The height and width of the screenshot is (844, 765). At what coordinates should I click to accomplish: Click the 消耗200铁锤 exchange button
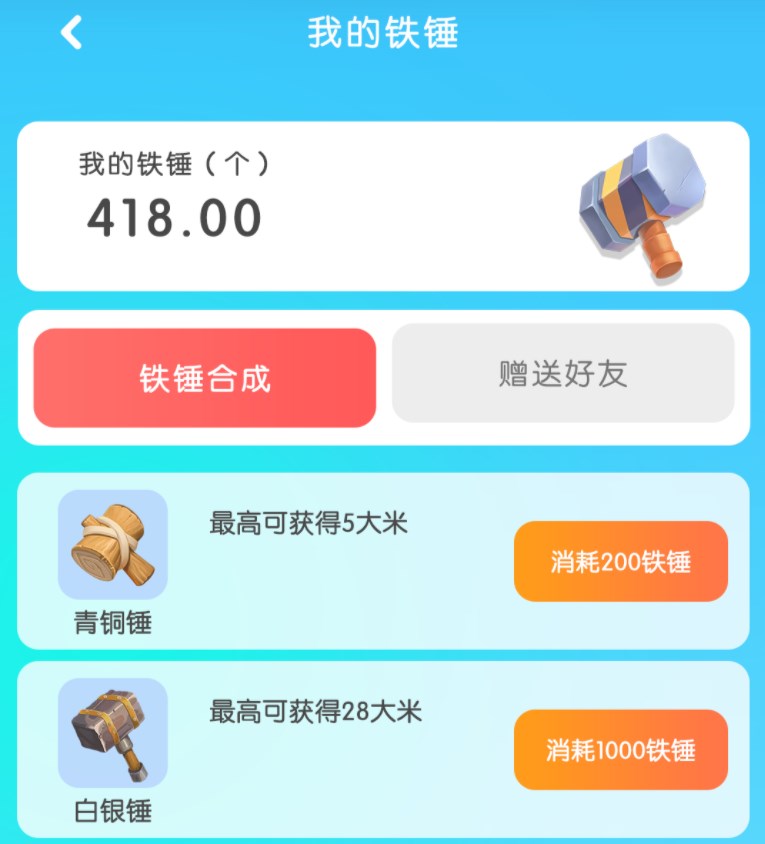[x=620, y=562]
